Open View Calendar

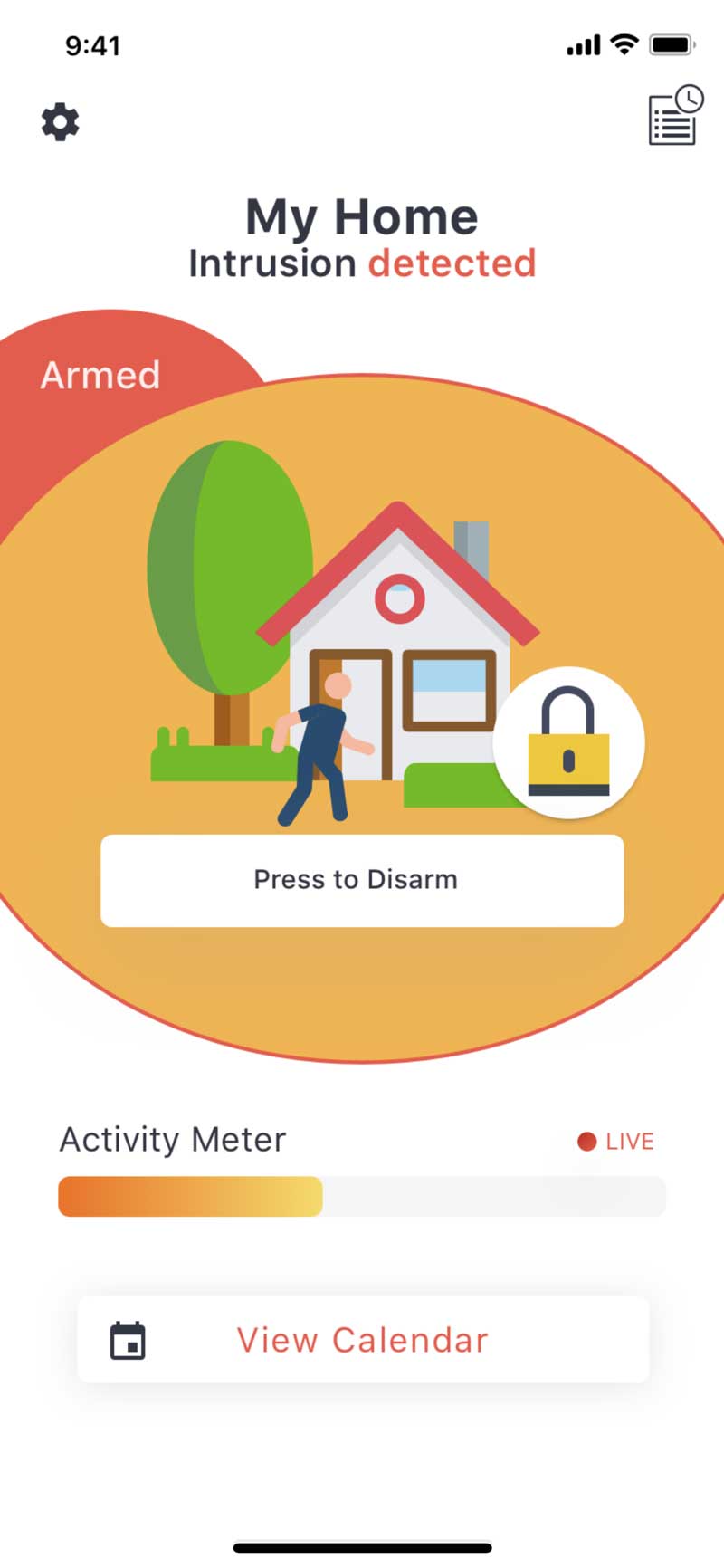pyautogui.click(x=362, y=1340)
